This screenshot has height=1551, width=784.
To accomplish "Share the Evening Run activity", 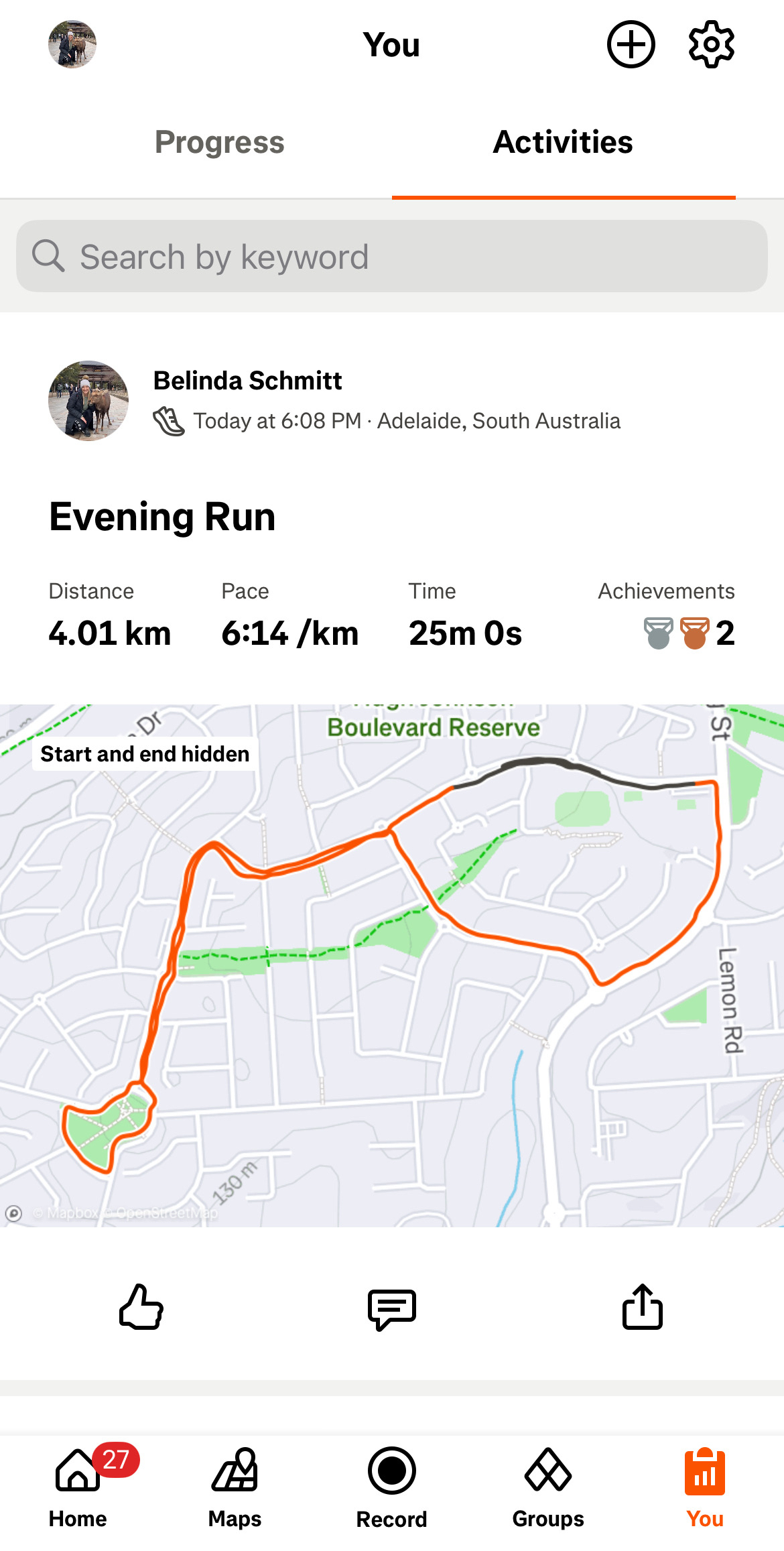I will pyautogui.click(x=643, y=1306).
